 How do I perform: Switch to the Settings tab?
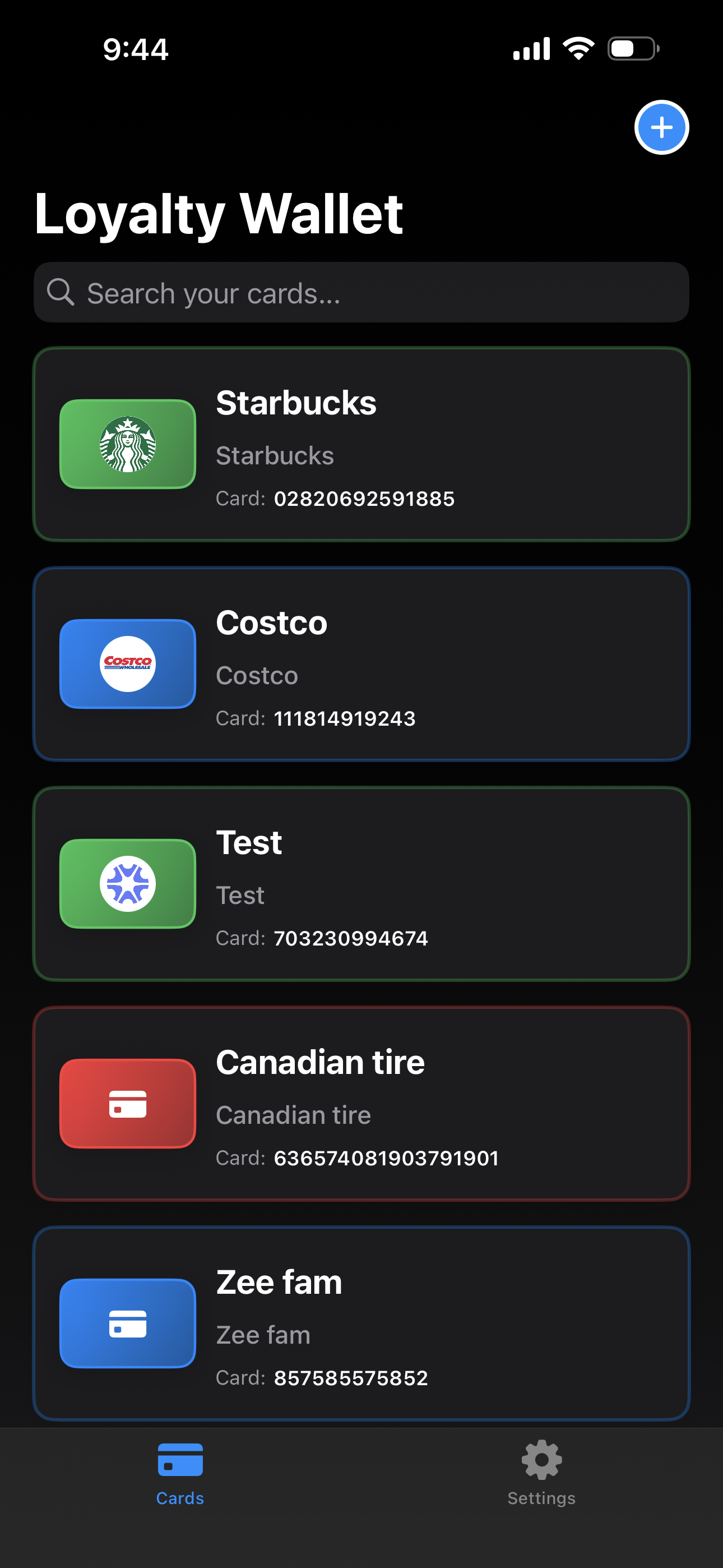click(540, 1473)
